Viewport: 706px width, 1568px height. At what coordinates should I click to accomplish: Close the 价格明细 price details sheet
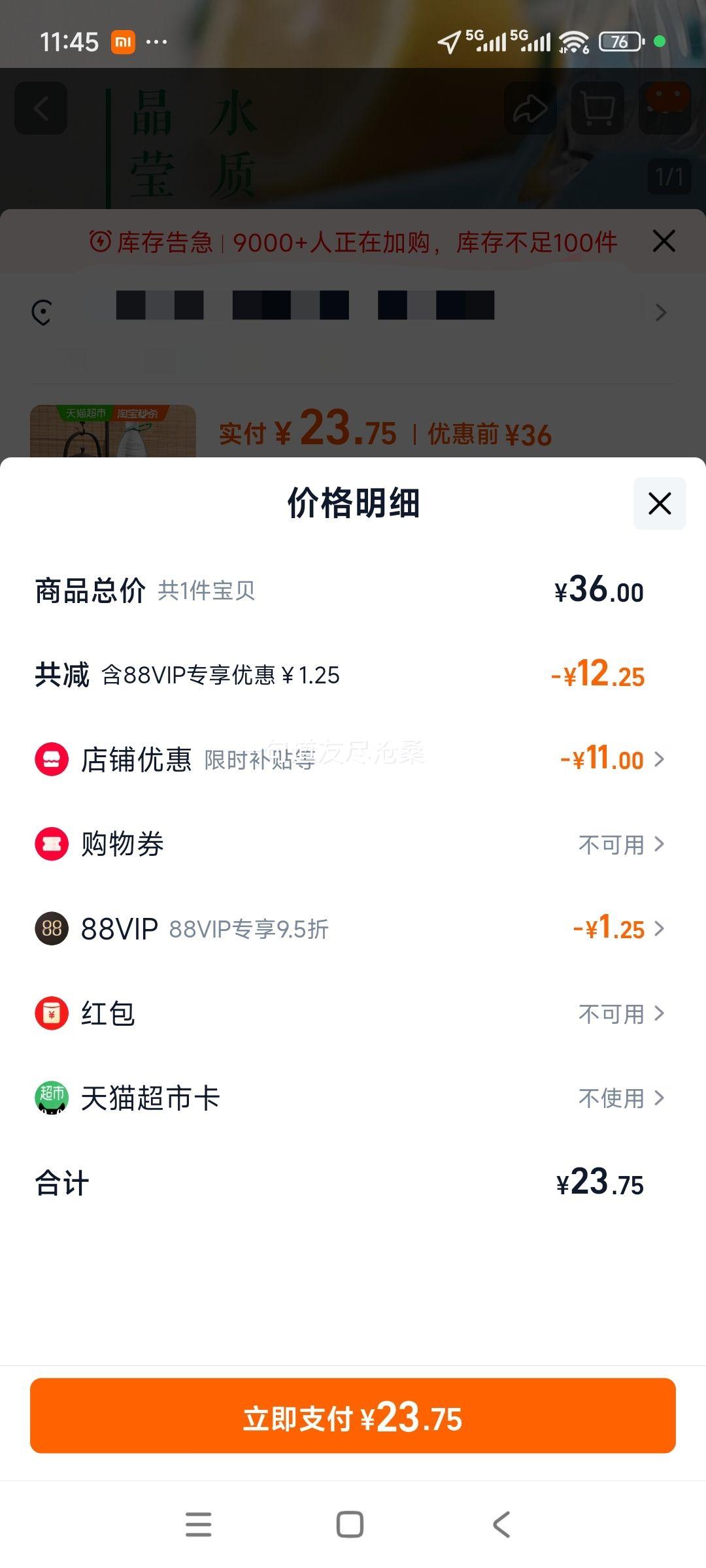660,503
